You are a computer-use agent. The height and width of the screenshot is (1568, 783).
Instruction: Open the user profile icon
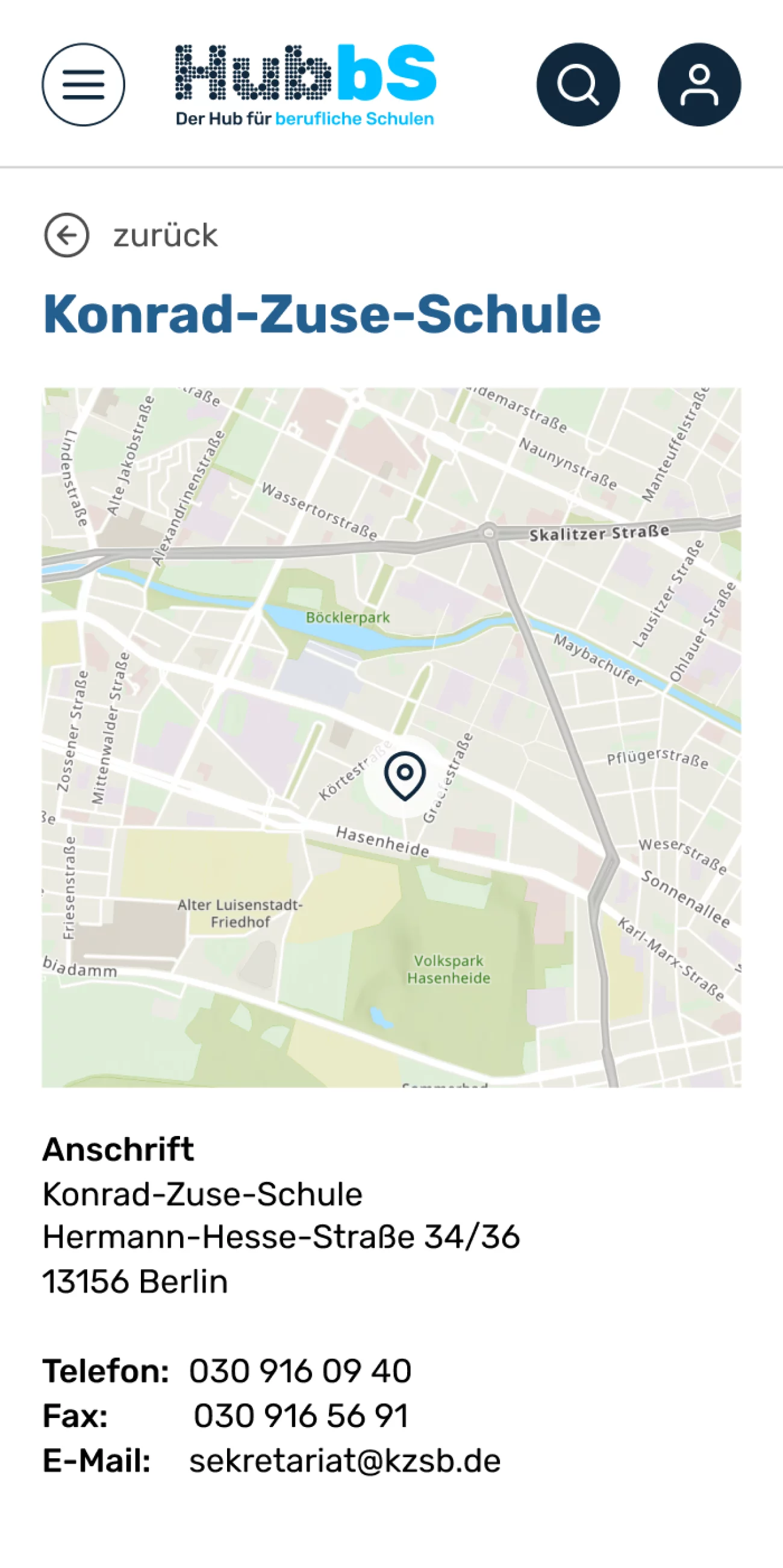699,84
